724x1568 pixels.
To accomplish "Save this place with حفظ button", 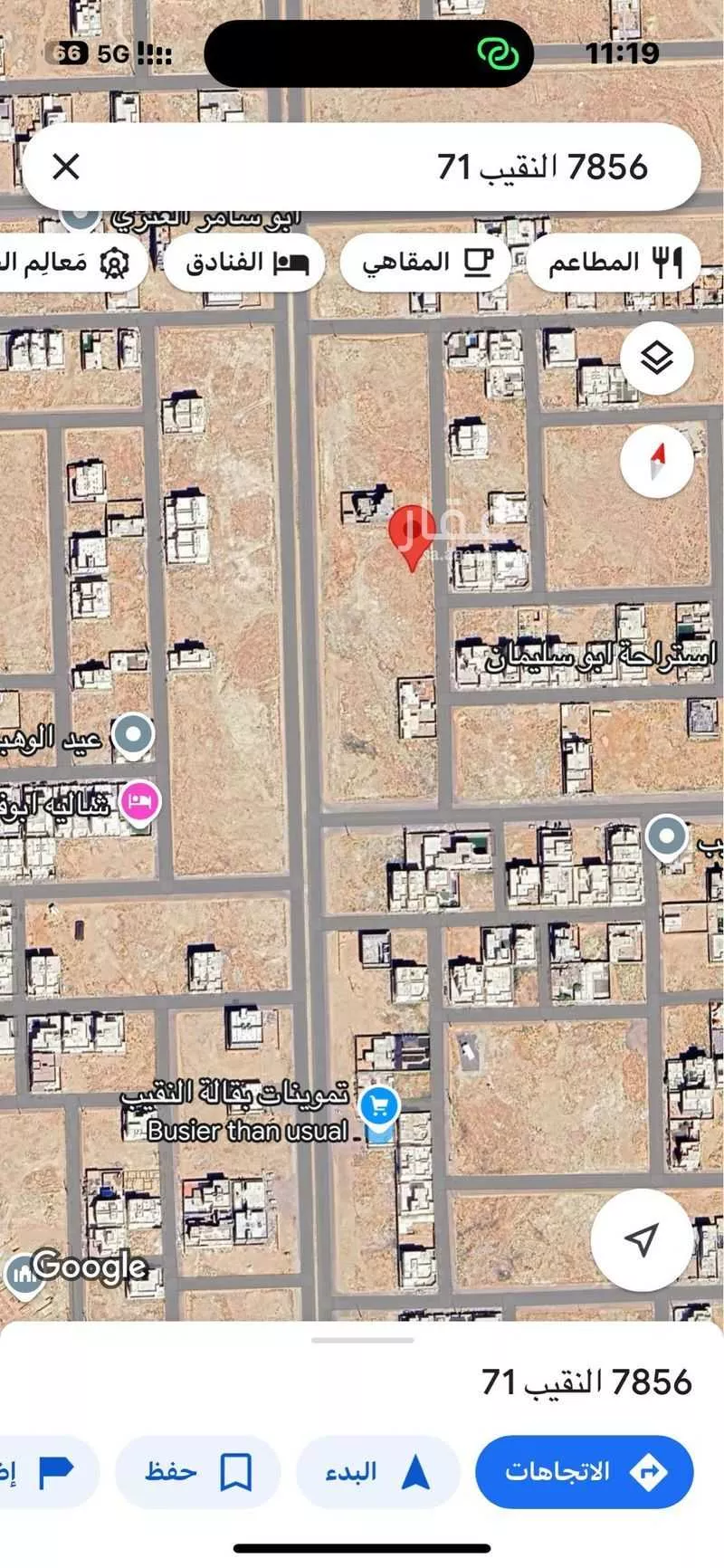I will point(197,1471).
